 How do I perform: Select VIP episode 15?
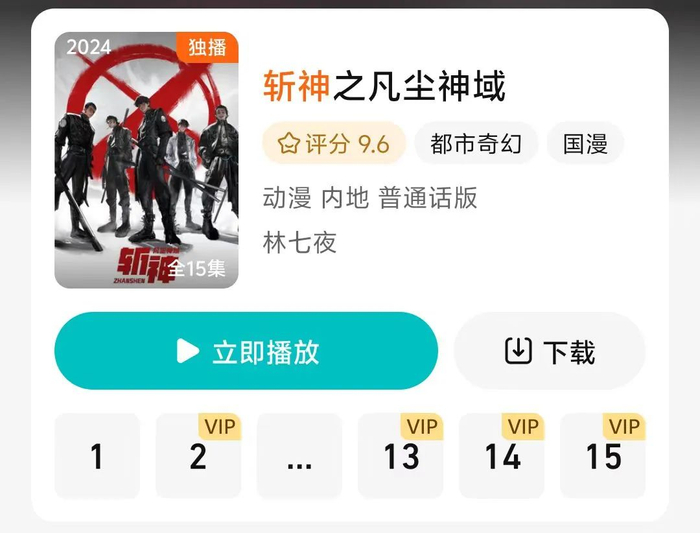603,457
